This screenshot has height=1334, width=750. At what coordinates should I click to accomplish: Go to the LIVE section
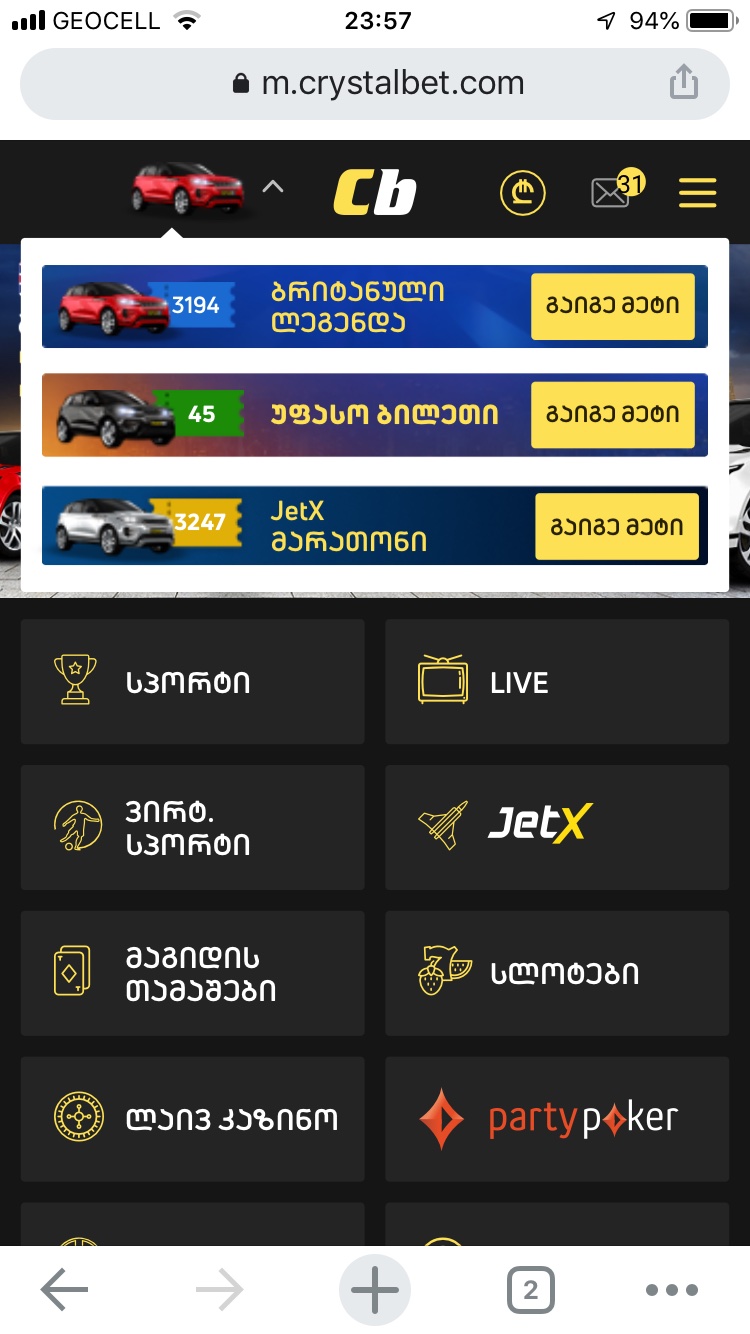point(557,682)
